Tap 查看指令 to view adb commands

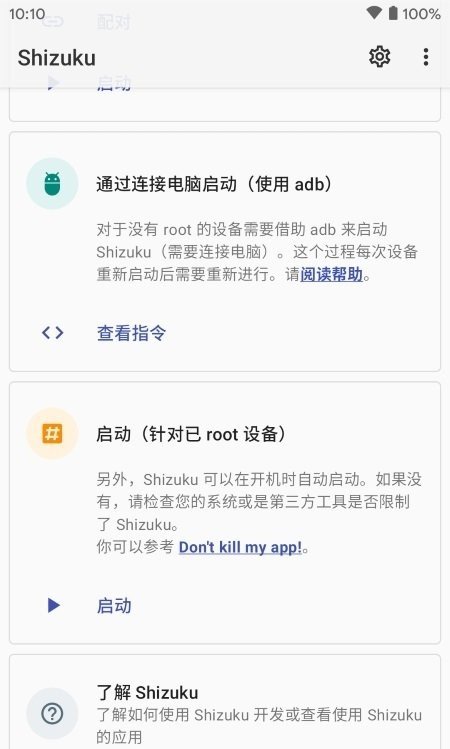point(225,332)
